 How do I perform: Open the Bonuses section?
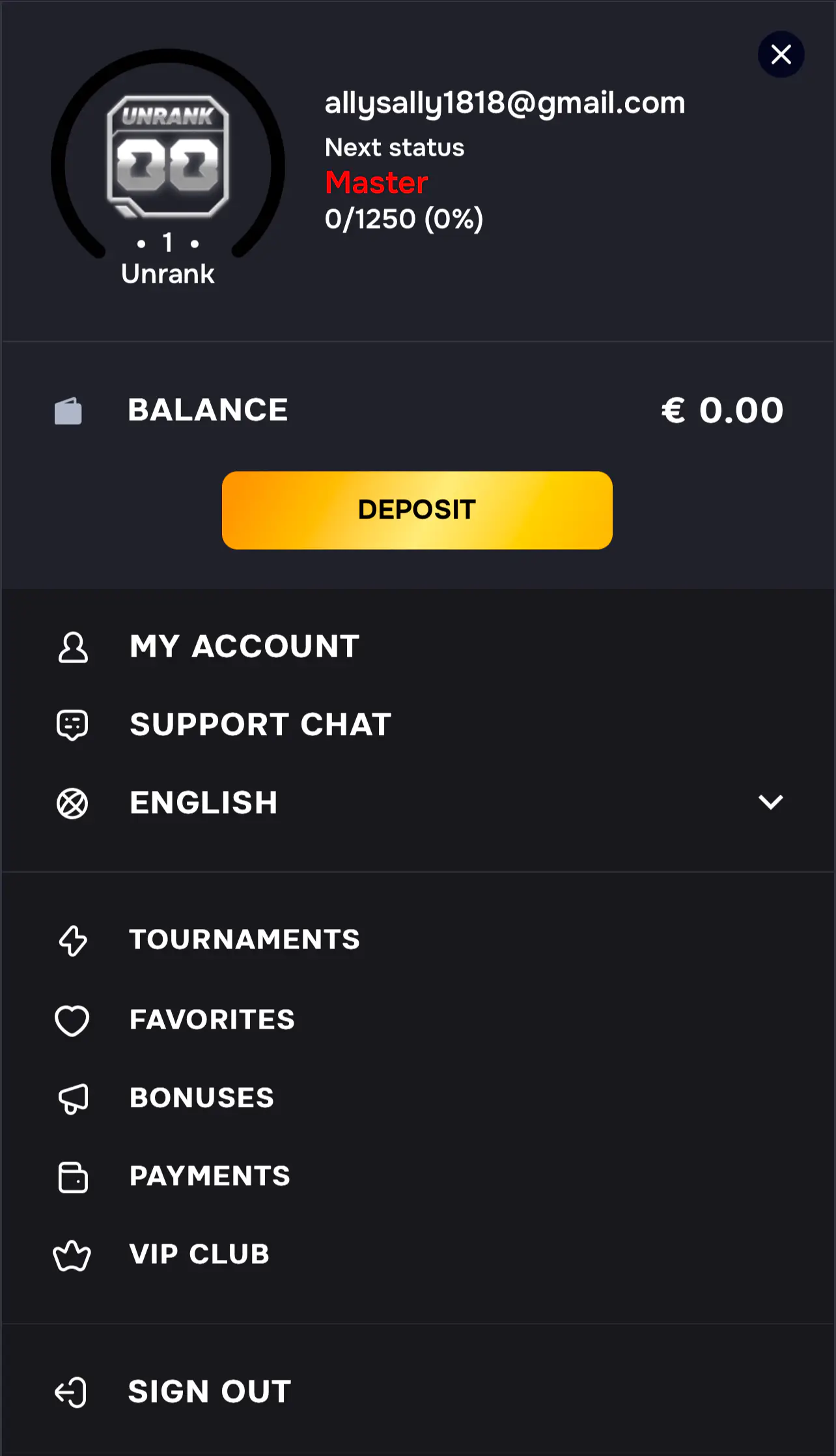(x=417, y=1098)
